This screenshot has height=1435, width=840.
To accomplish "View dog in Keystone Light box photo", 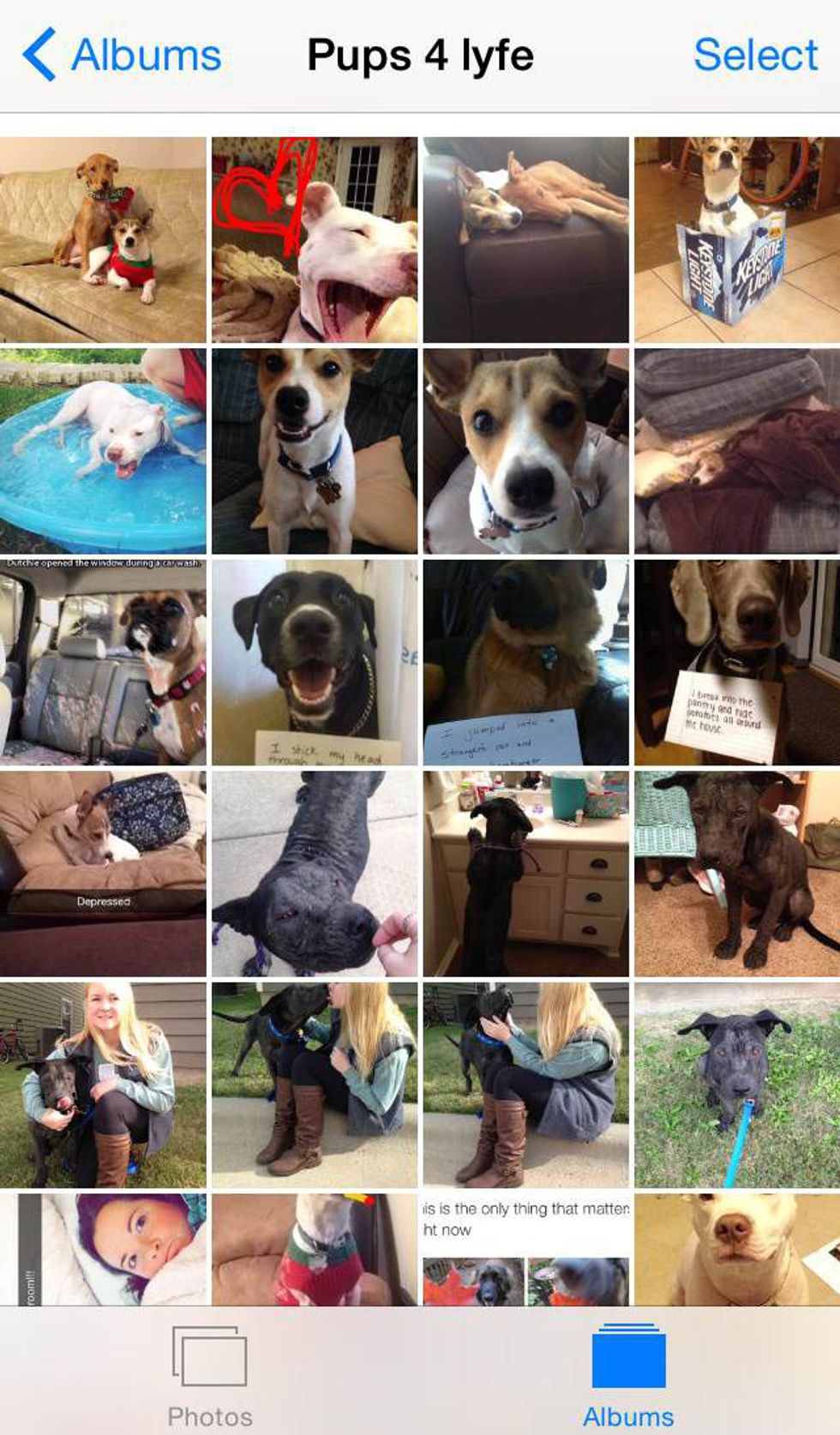I will (737, 240).
